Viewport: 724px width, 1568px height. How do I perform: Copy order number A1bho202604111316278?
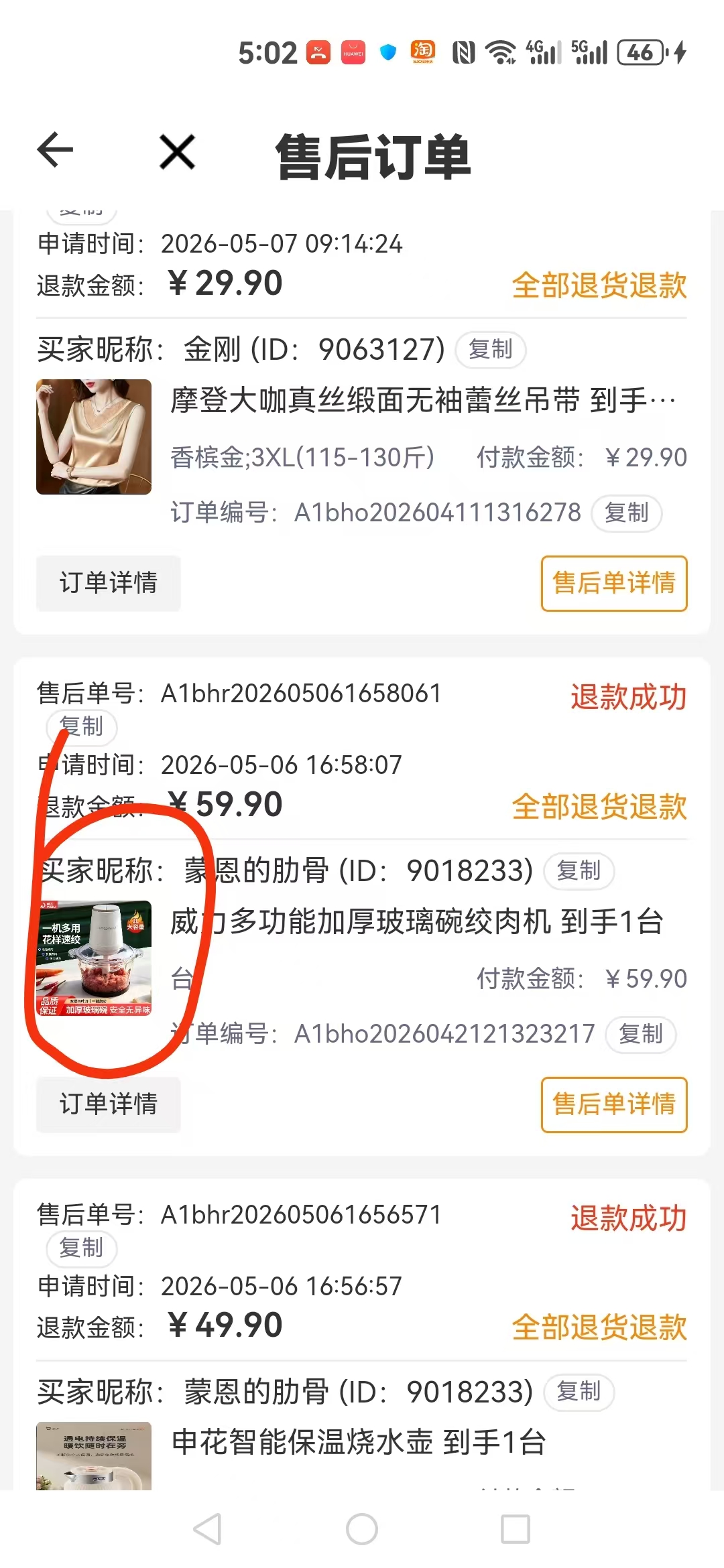click(x=627, y=513)
